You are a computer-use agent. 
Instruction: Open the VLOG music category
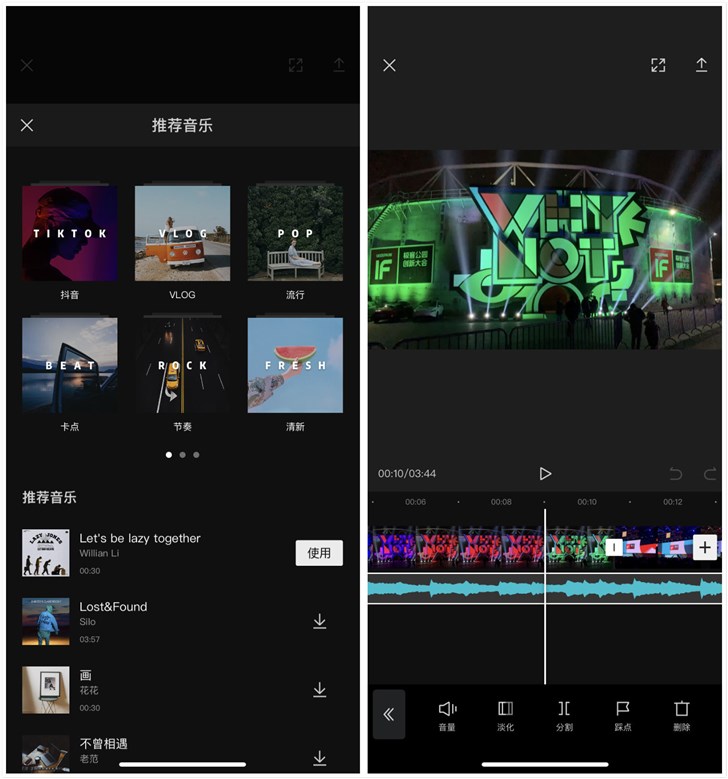[182, 232]
